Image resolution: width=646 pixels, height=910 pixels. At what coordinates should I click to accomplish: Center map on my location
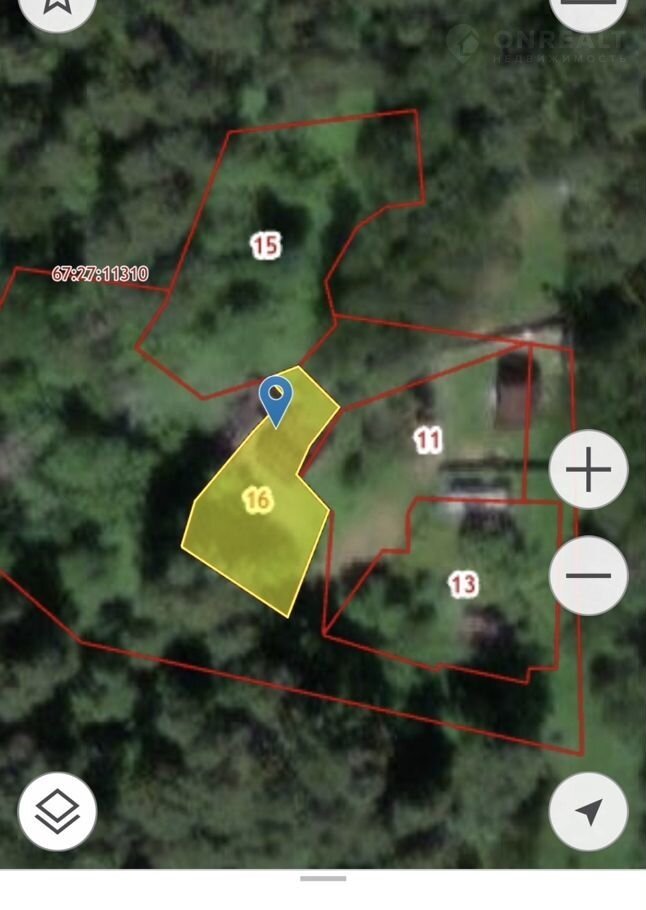(588, 811)
